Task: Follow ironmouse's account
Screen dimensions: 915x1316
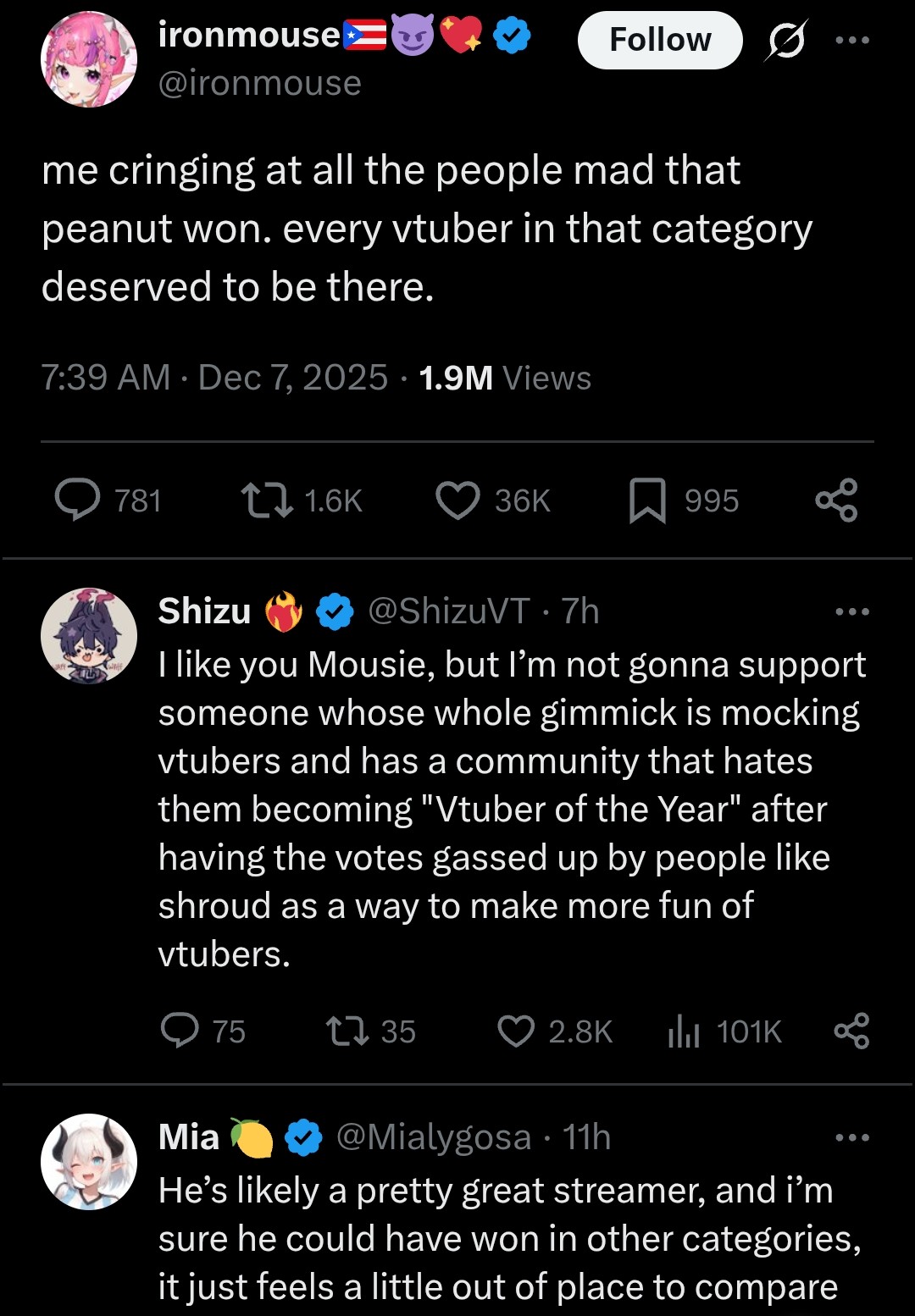Action: (x=659, y=40)
